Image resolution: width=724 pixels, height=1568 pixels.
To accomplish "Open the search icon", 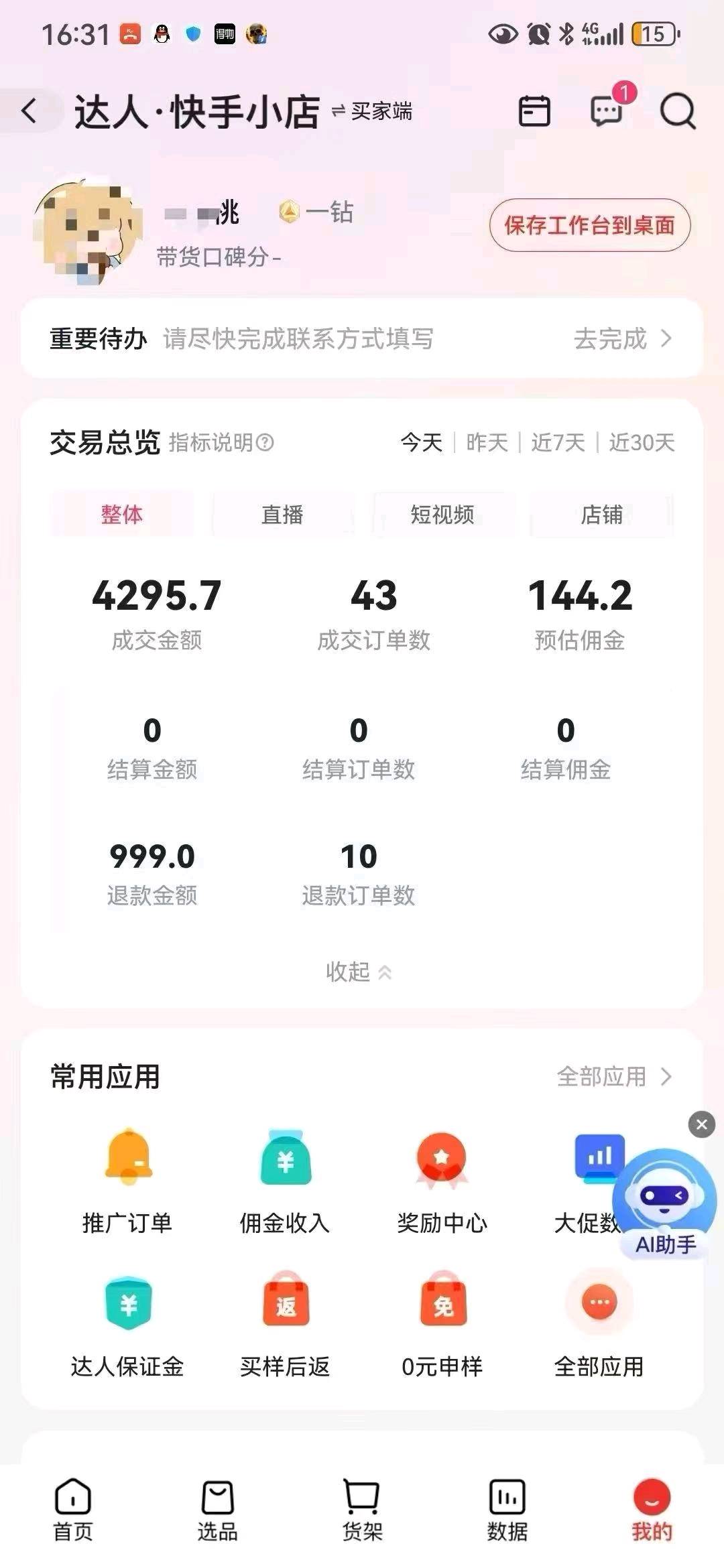I will pos(679,111).
